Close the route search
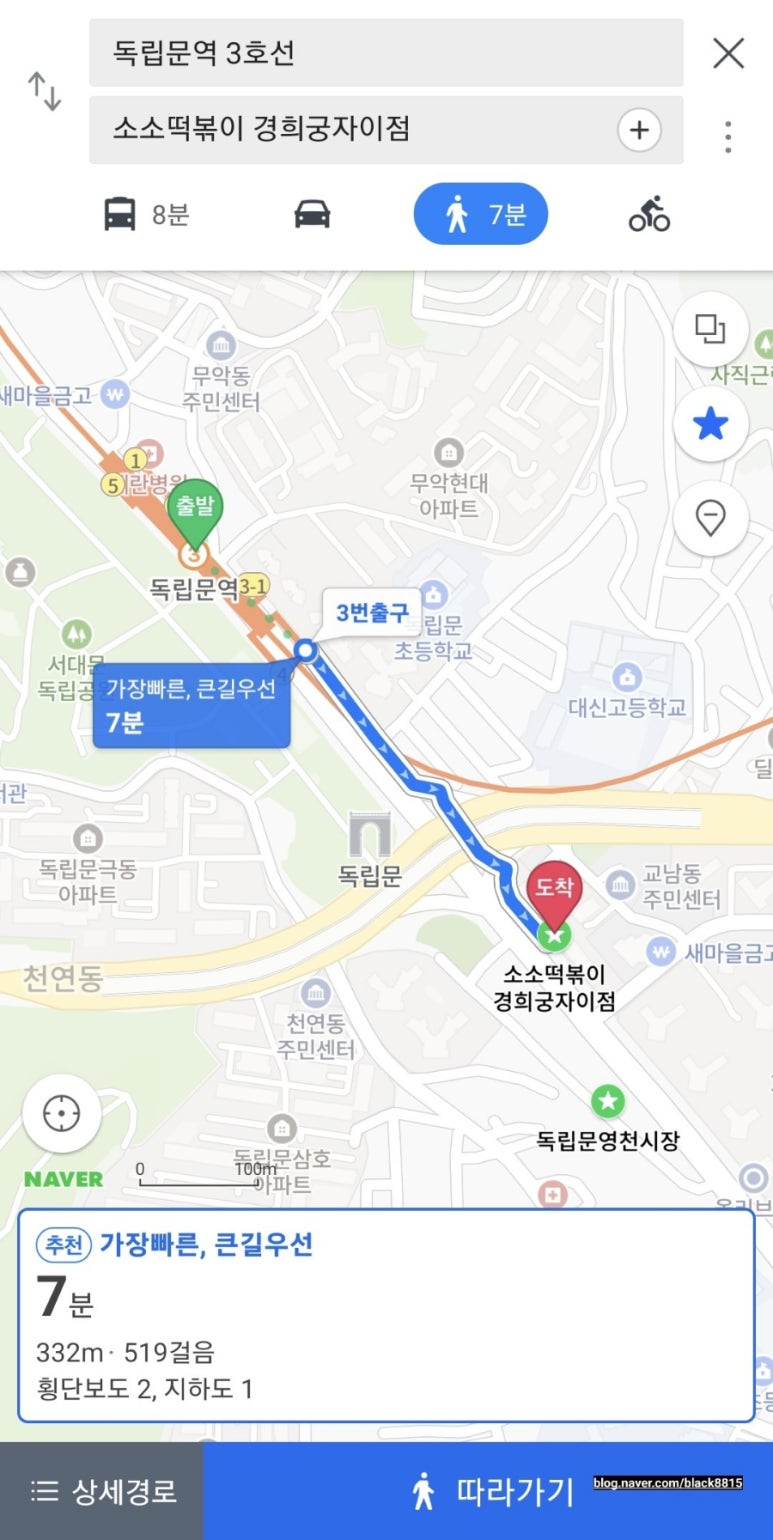Image resolution: width=773 pixels, height=1540 pixels. point(728,52)
